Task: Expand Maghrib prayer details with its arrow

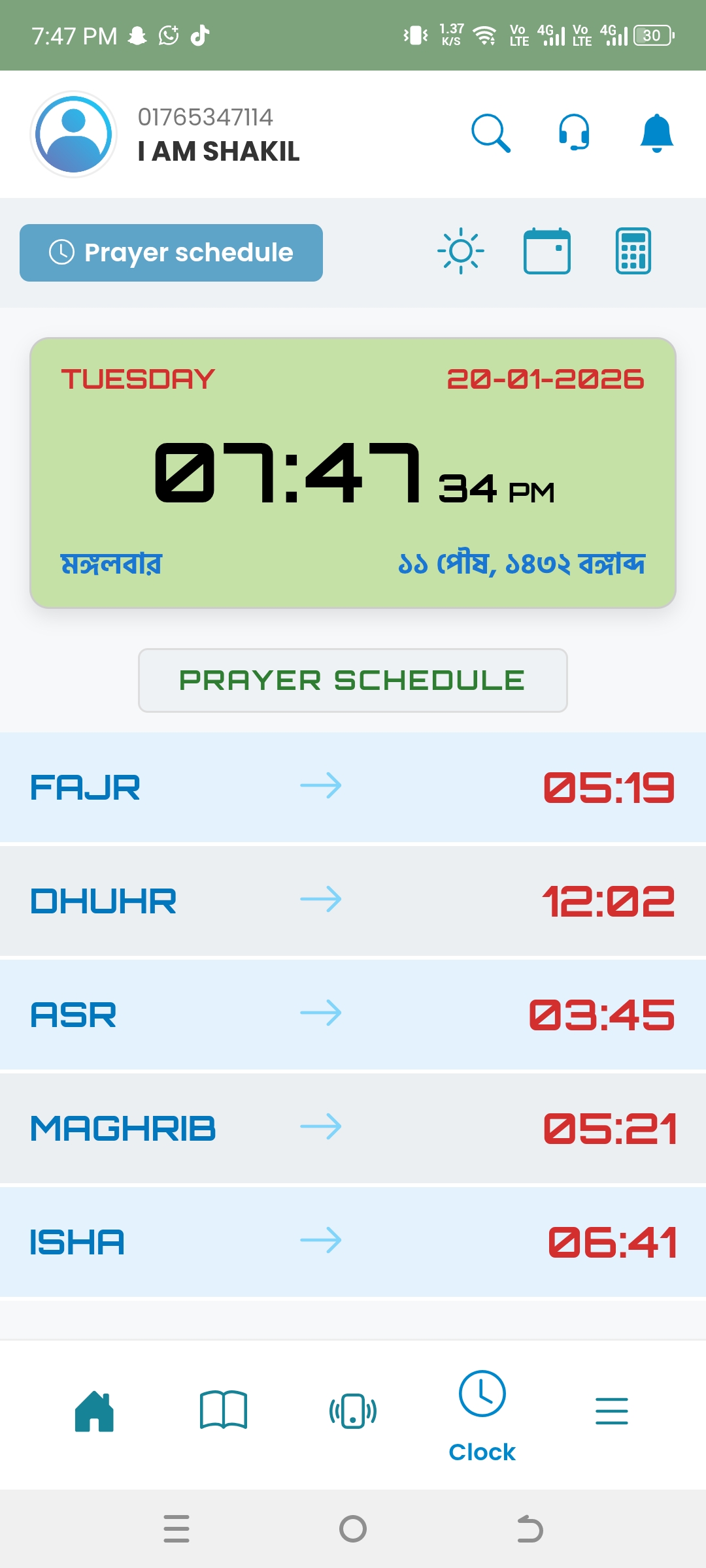Action: (x=322, y=1127)
